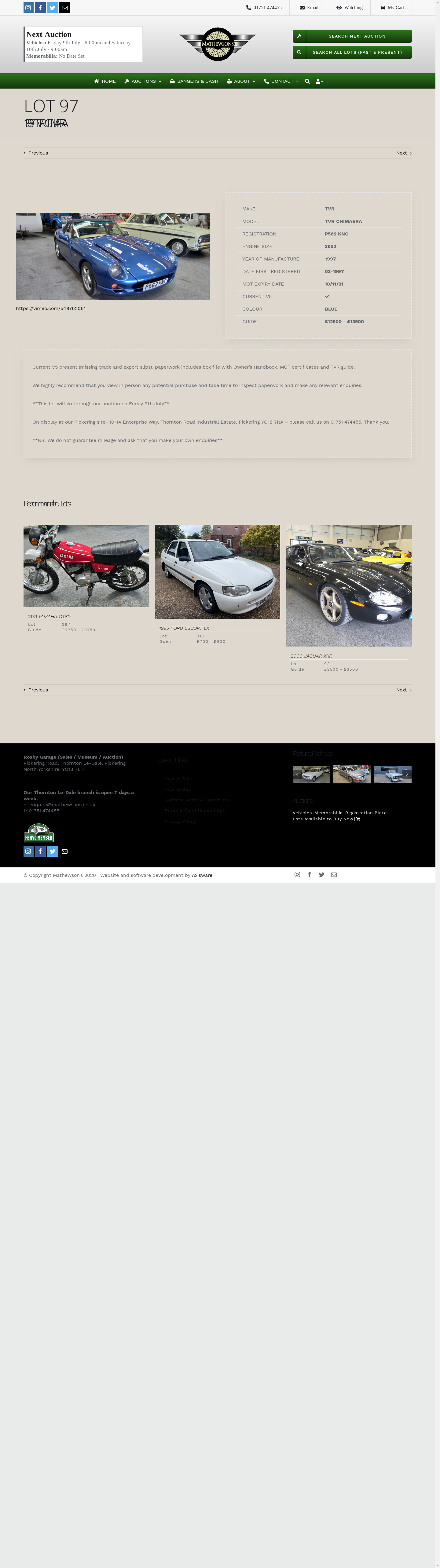Open Bangers & Cash page
The height and width of the screenshot is (1568, 440).
193,81
